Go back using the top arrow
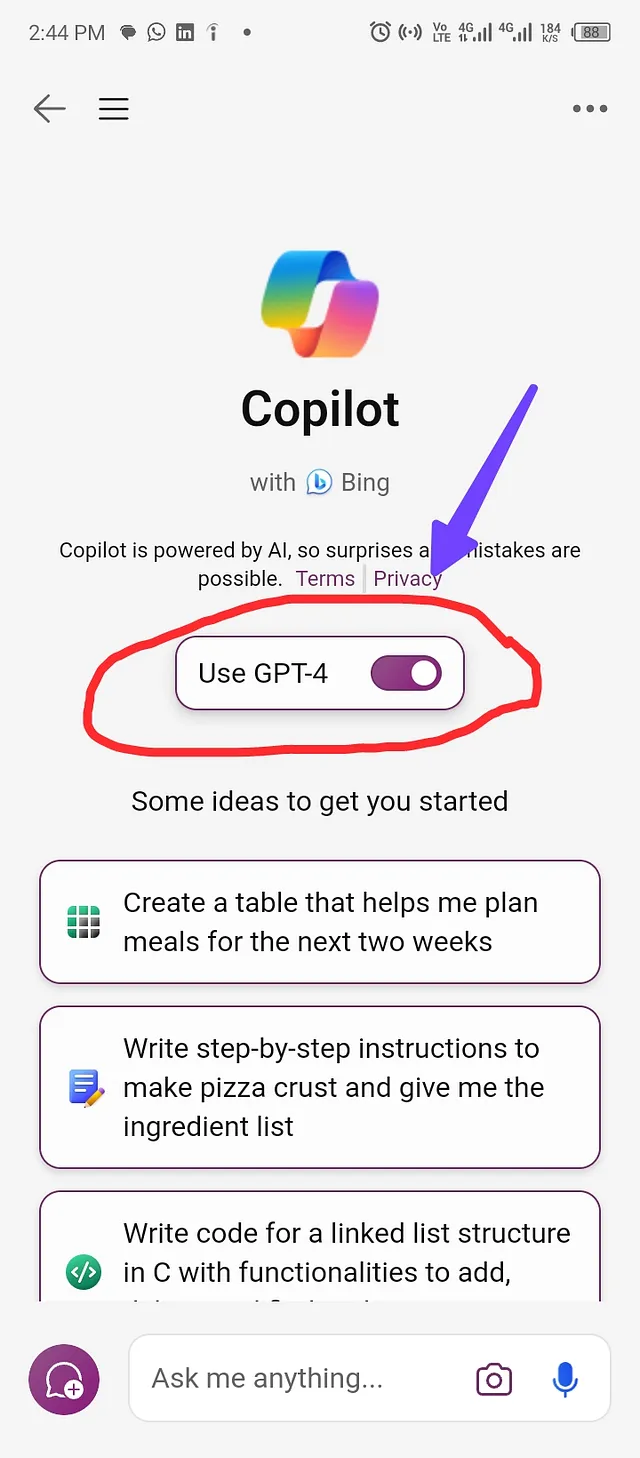This screenshot has height=1458, width=640. pos(49,109)
